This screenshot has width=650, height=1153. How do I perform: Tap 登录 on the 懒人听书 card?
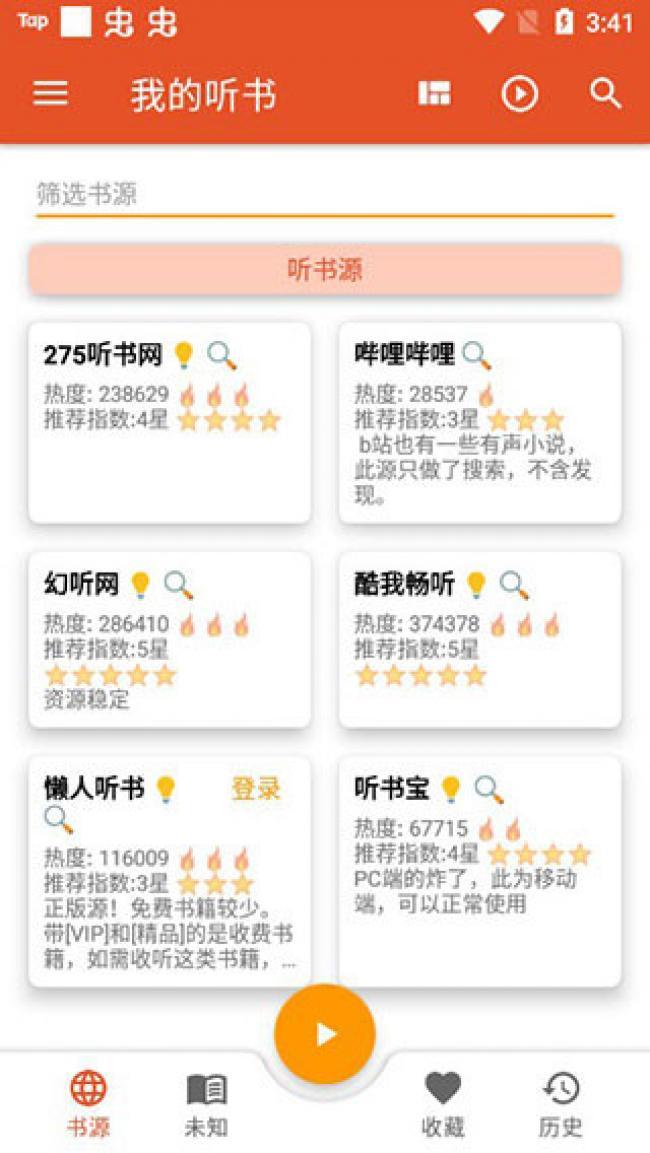pyautogui.click(x=256, y=788)
